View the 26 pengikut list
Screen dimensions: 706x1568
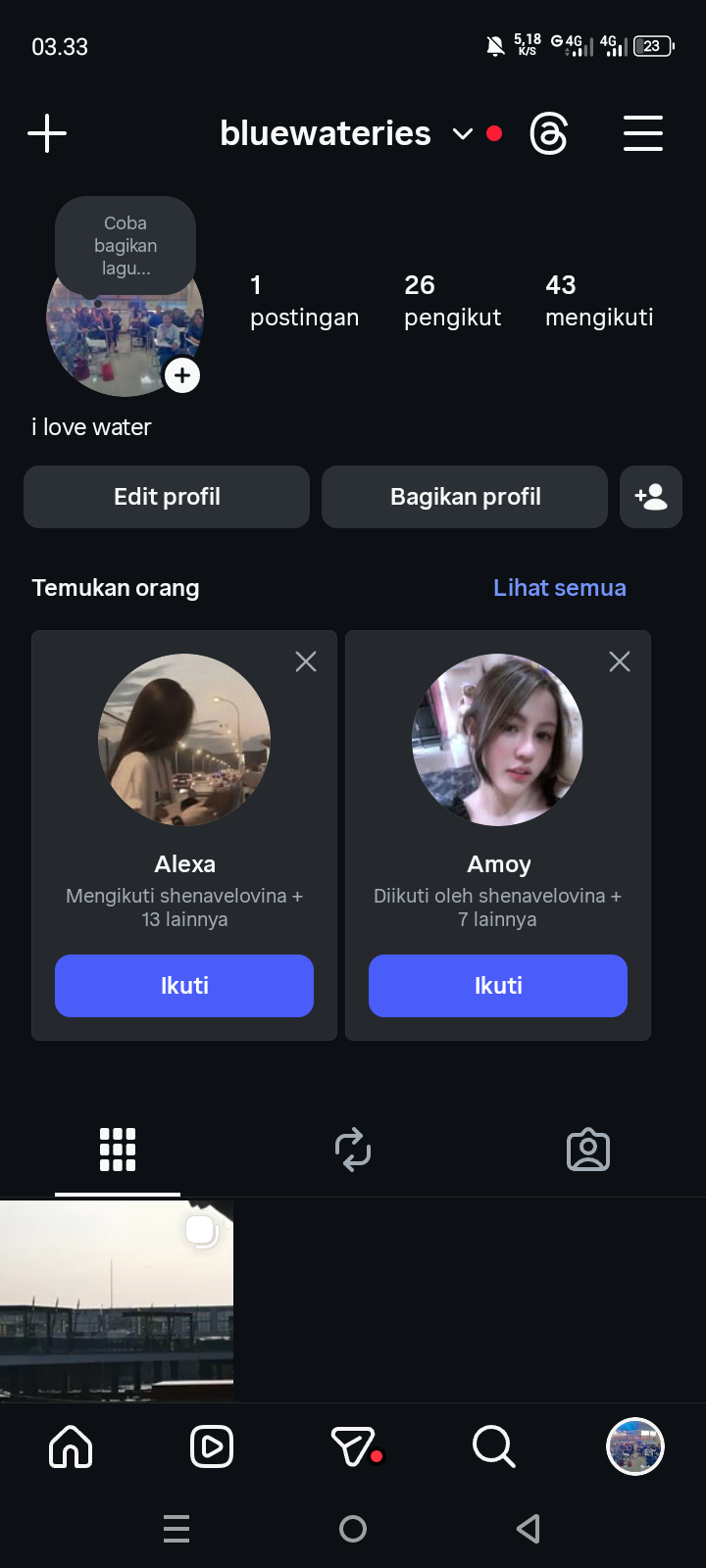coord(452,300)
